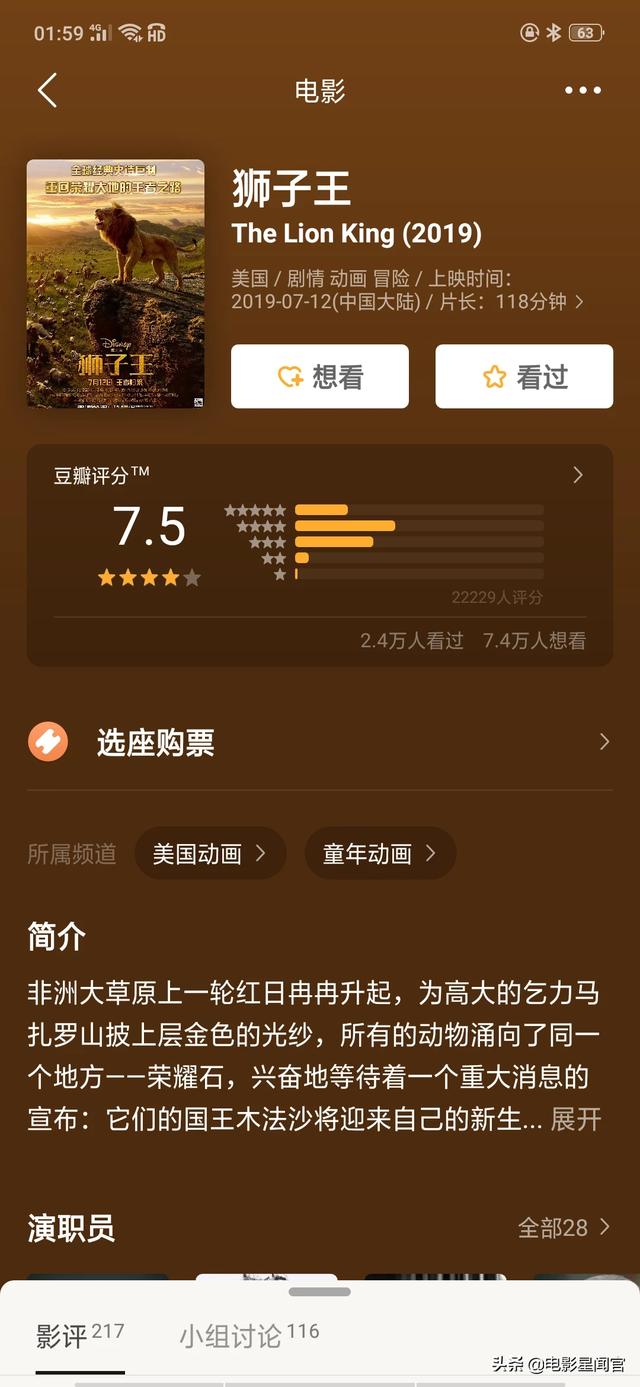Switch to the 小组讨论 tab
The height and width of the screenshot is (1387, 640).
[x=249, y=1335]
